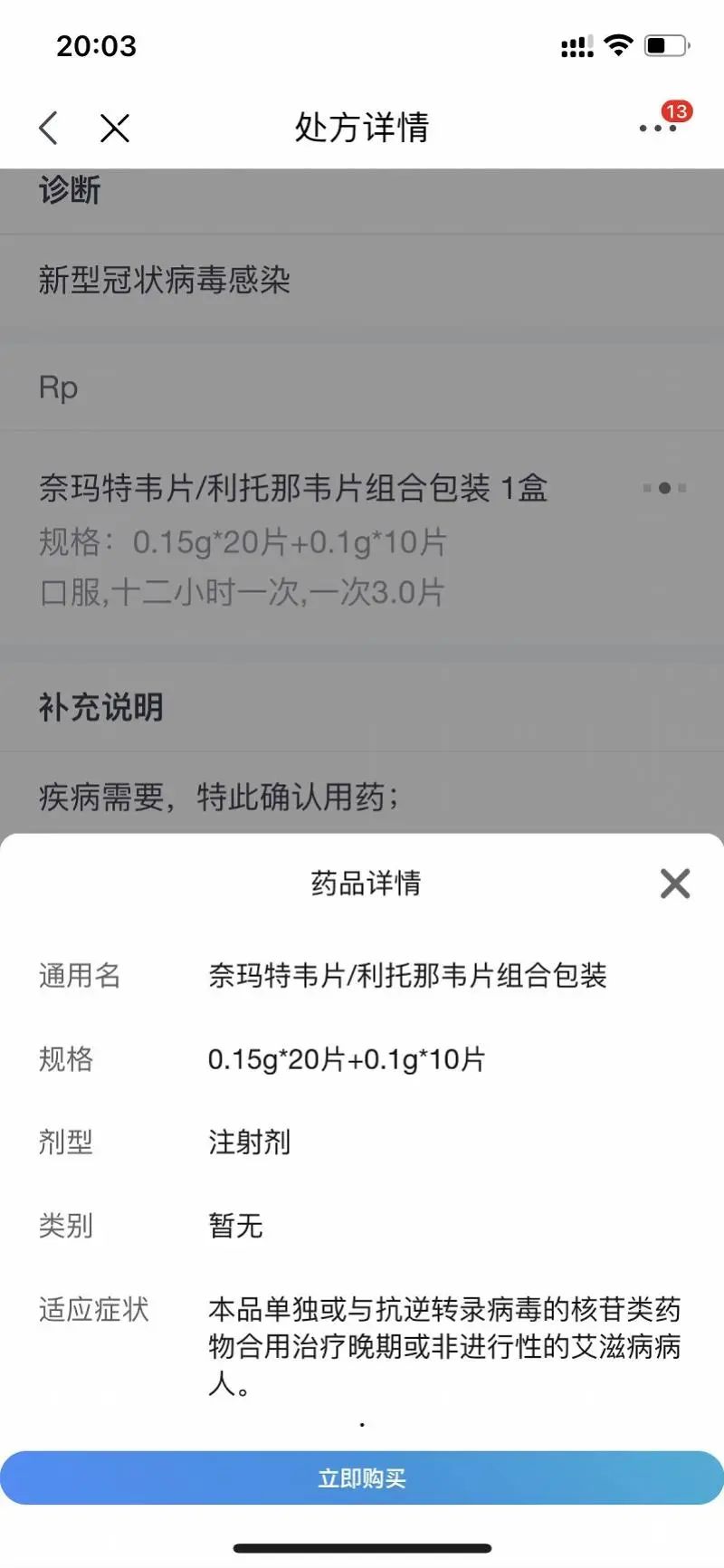Tap the 立即购买 button
Image resolution: width=724 pixels, height=1568 pixels.
tap(362, 1478)
